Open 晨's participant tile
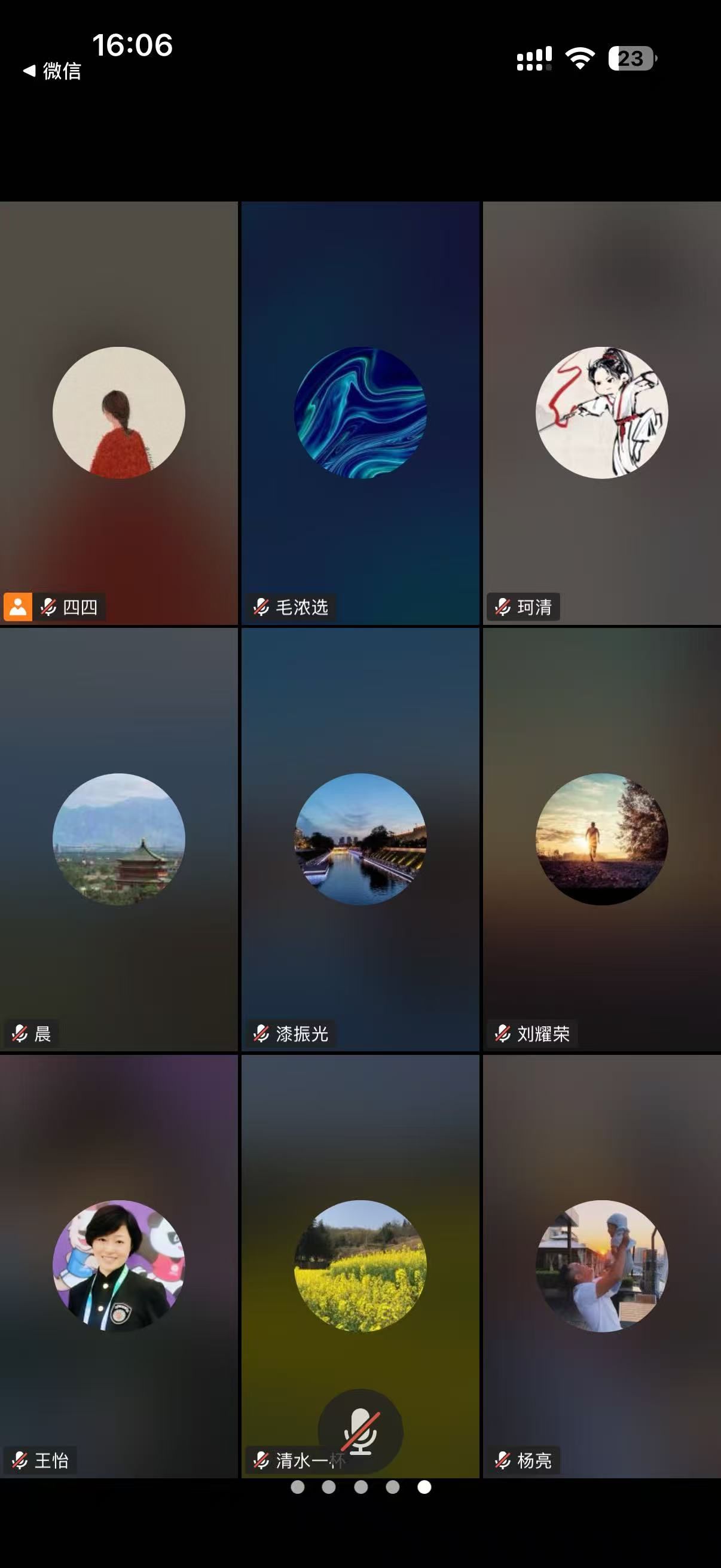The width and height of the screenshot is (721, 1568). (x=118, y=839)
